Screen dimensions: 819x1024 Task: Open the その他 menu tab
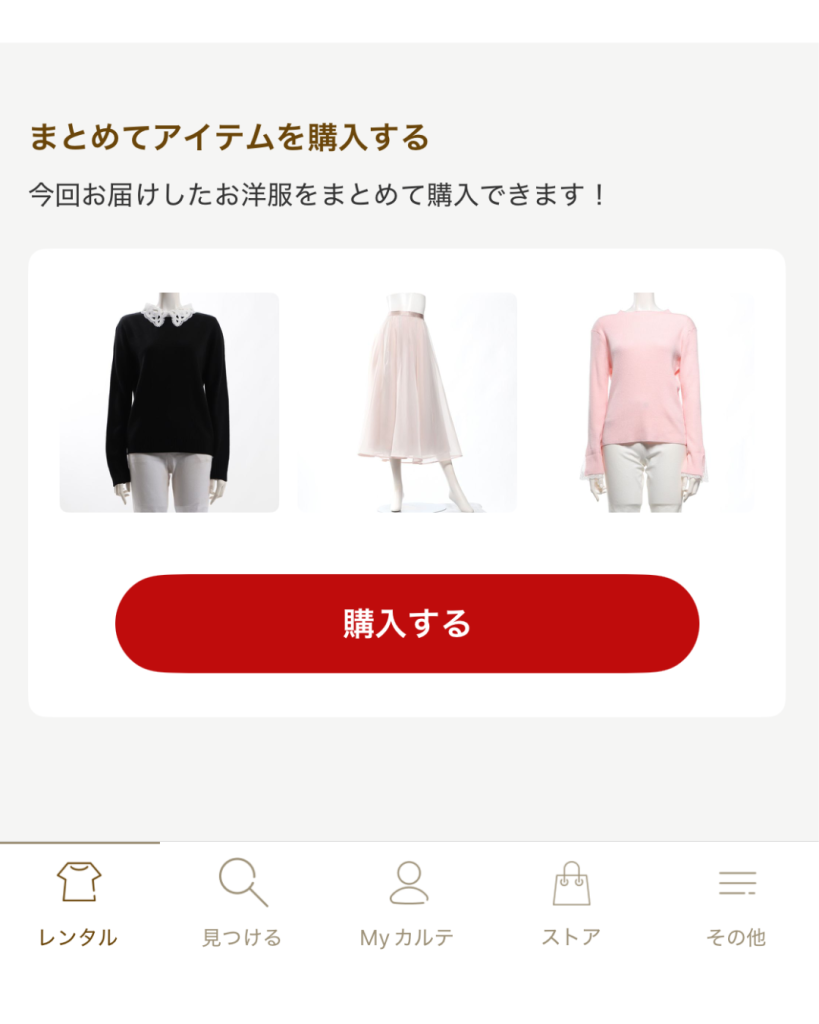pyautogui.click(x=736, y=906)
